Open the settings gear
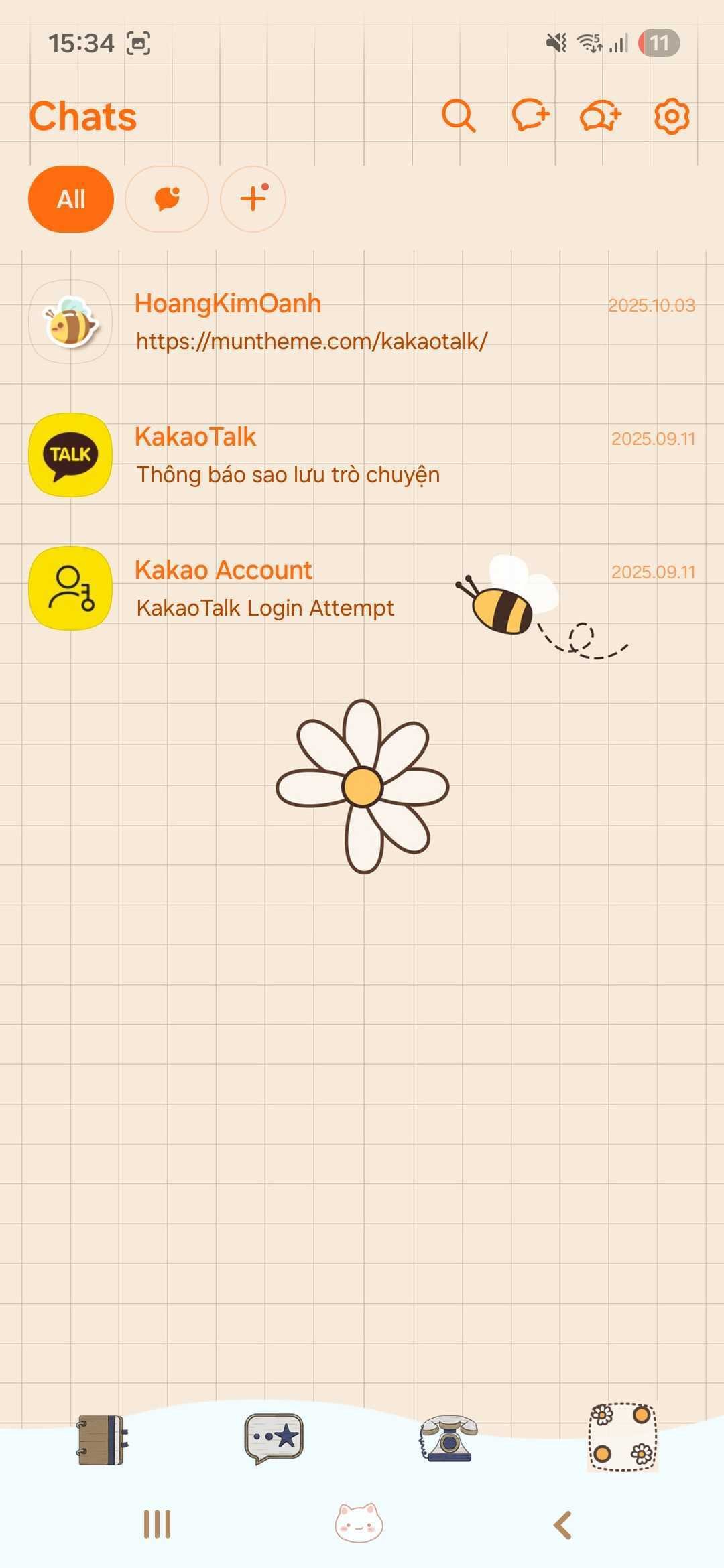Viewport: 724px width, 1568px height. pyautogui.click(x=672, y=116)
